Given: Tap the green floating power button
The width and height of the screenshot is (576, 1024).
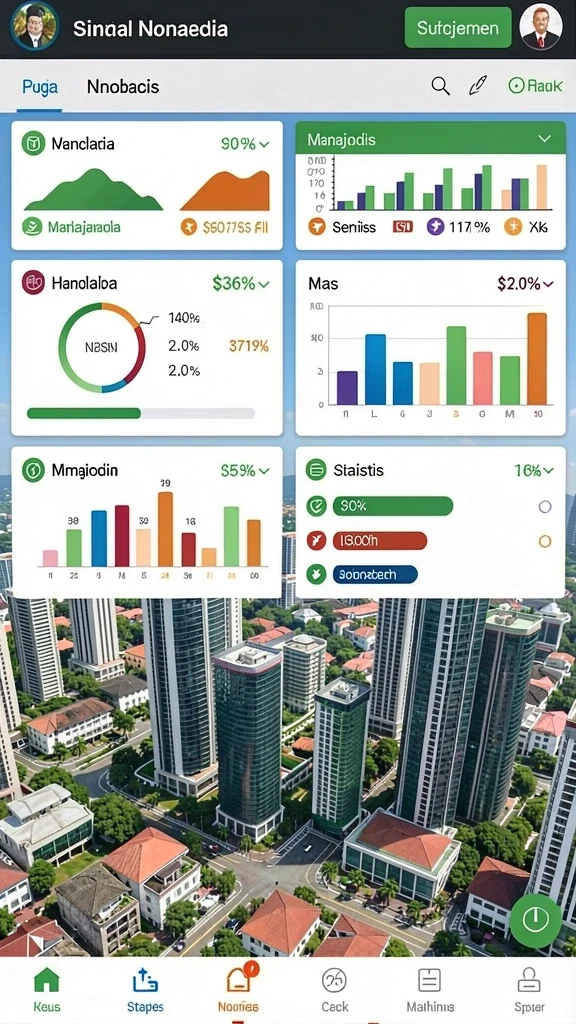Looking at the screenshot, I should point(536,921).
